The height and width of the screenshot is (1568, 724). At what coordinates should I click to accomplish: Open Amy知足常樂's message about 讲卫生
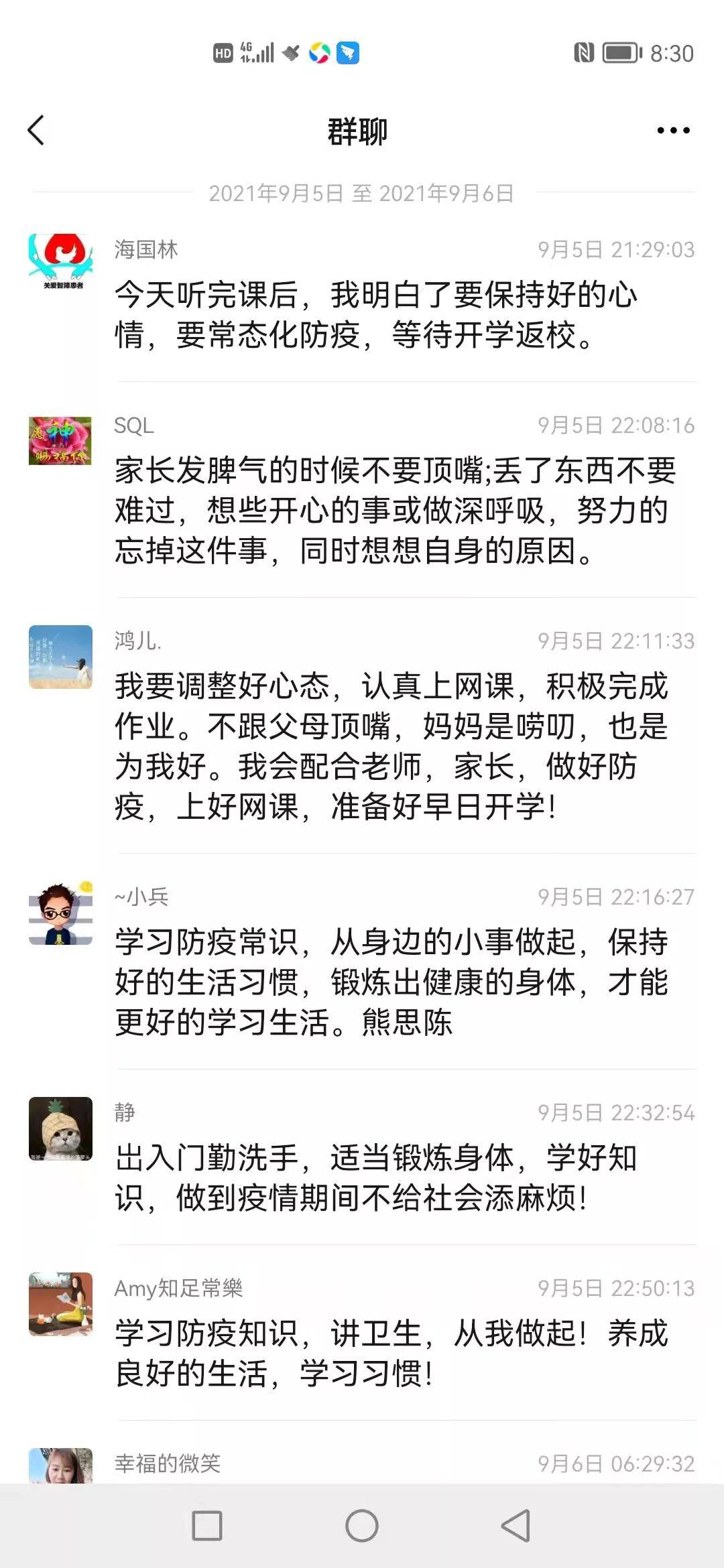click(391, 1353)
